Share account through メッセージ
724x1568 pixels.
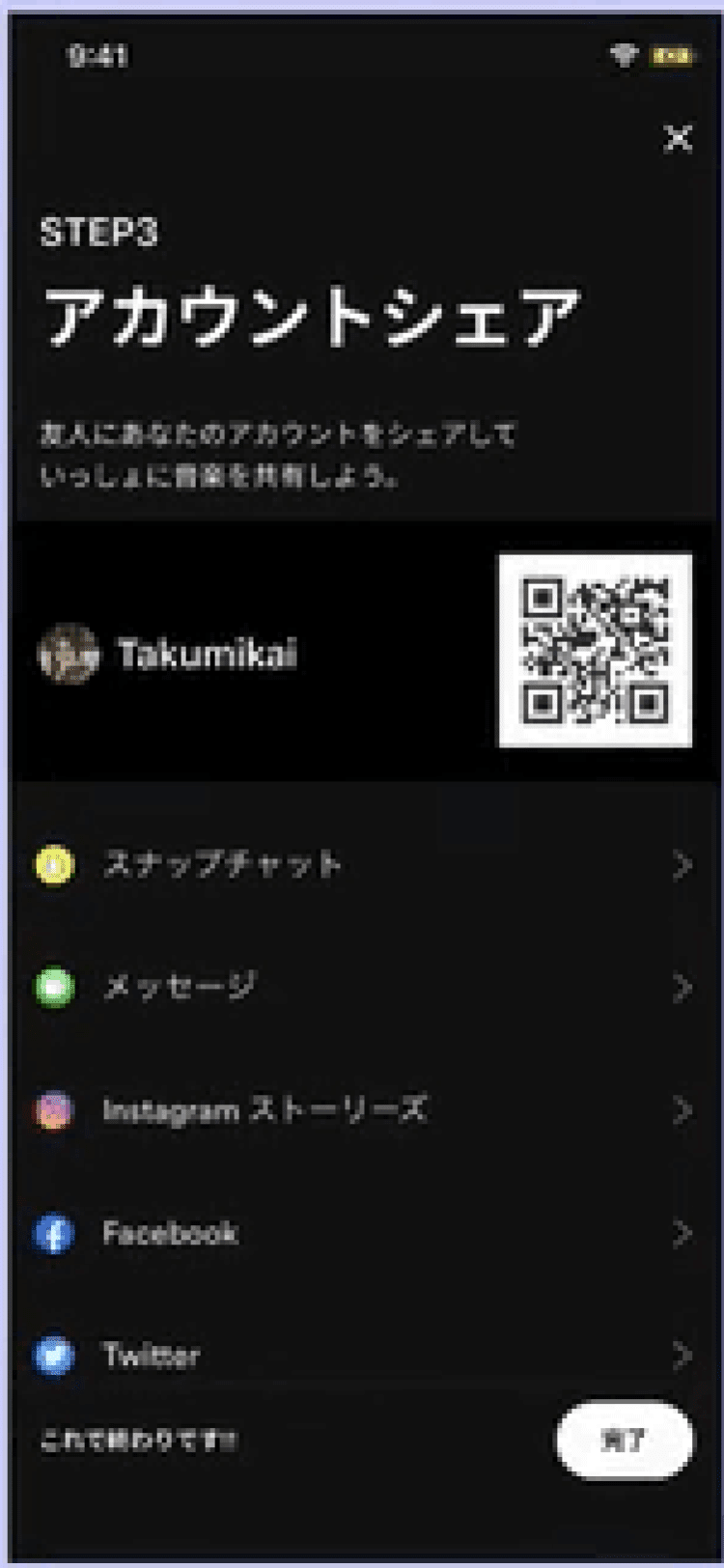364,987
